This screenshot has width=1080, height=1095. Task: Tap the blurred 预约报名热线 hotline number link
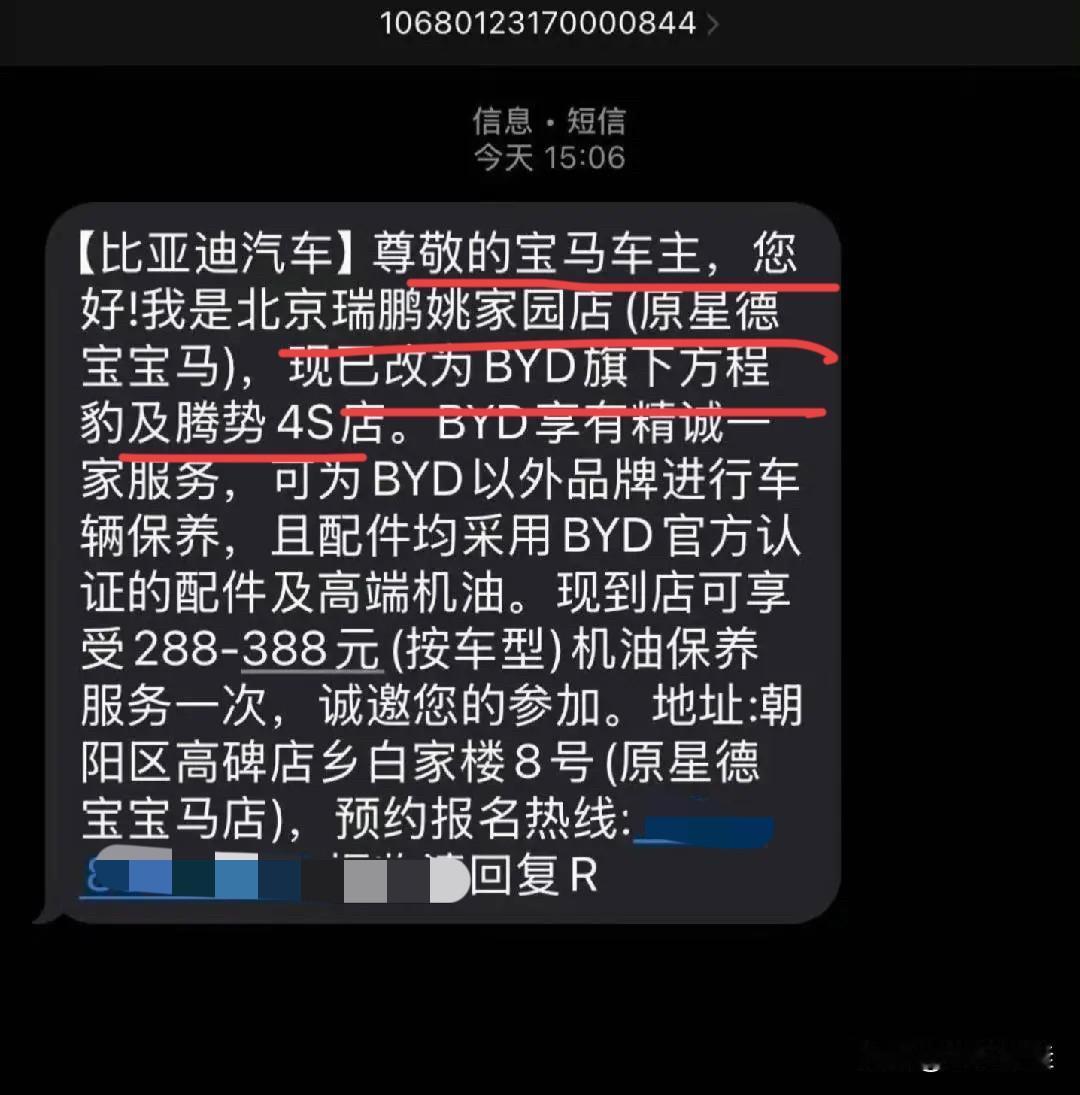tap(712, 828)
